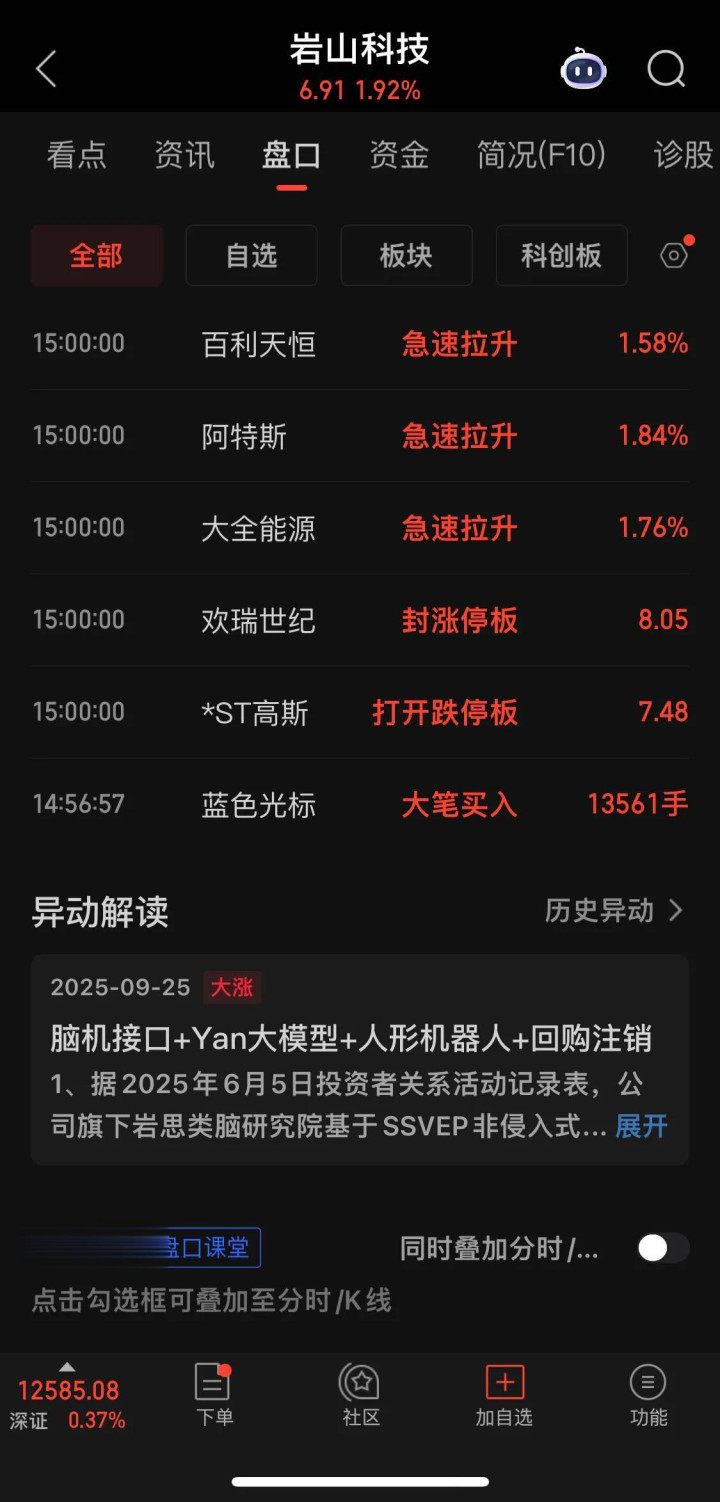Screen dimensions: 720x1502
Task: Open the 简况(F10) tab
Action: (541, 155)
